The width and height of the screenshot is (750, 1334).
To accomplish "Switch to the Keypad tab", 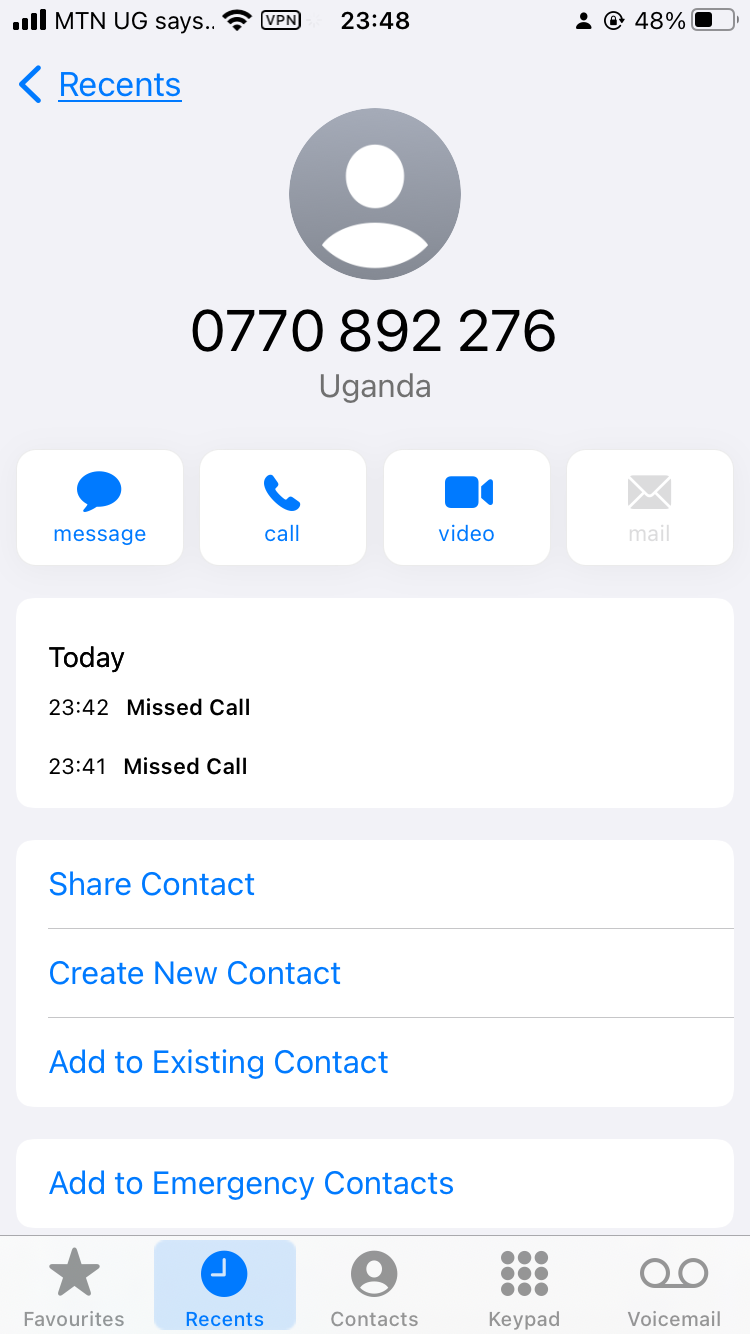I will click(x=524, y=1288).
